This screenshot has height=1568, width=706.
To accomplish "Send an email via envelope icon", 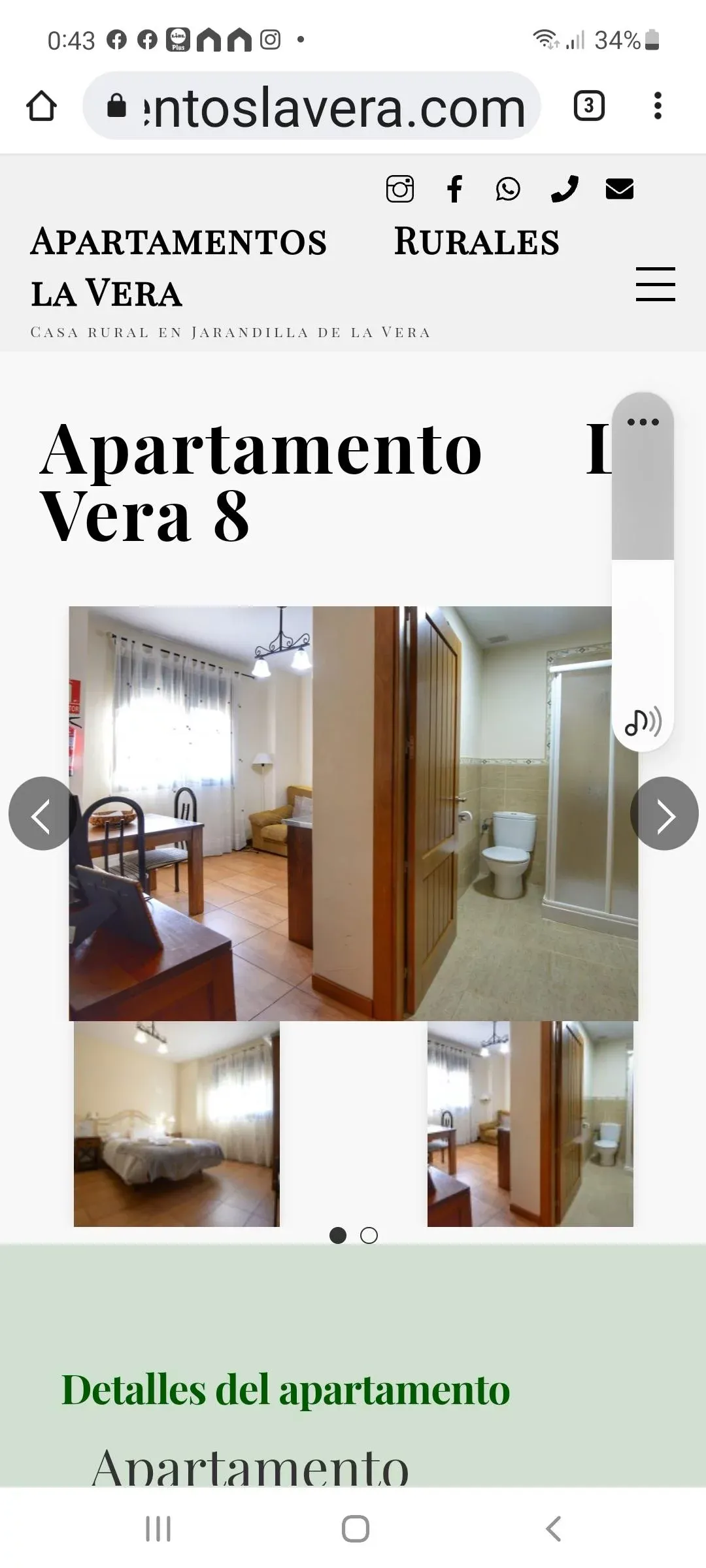I will (x=619, y=189).
